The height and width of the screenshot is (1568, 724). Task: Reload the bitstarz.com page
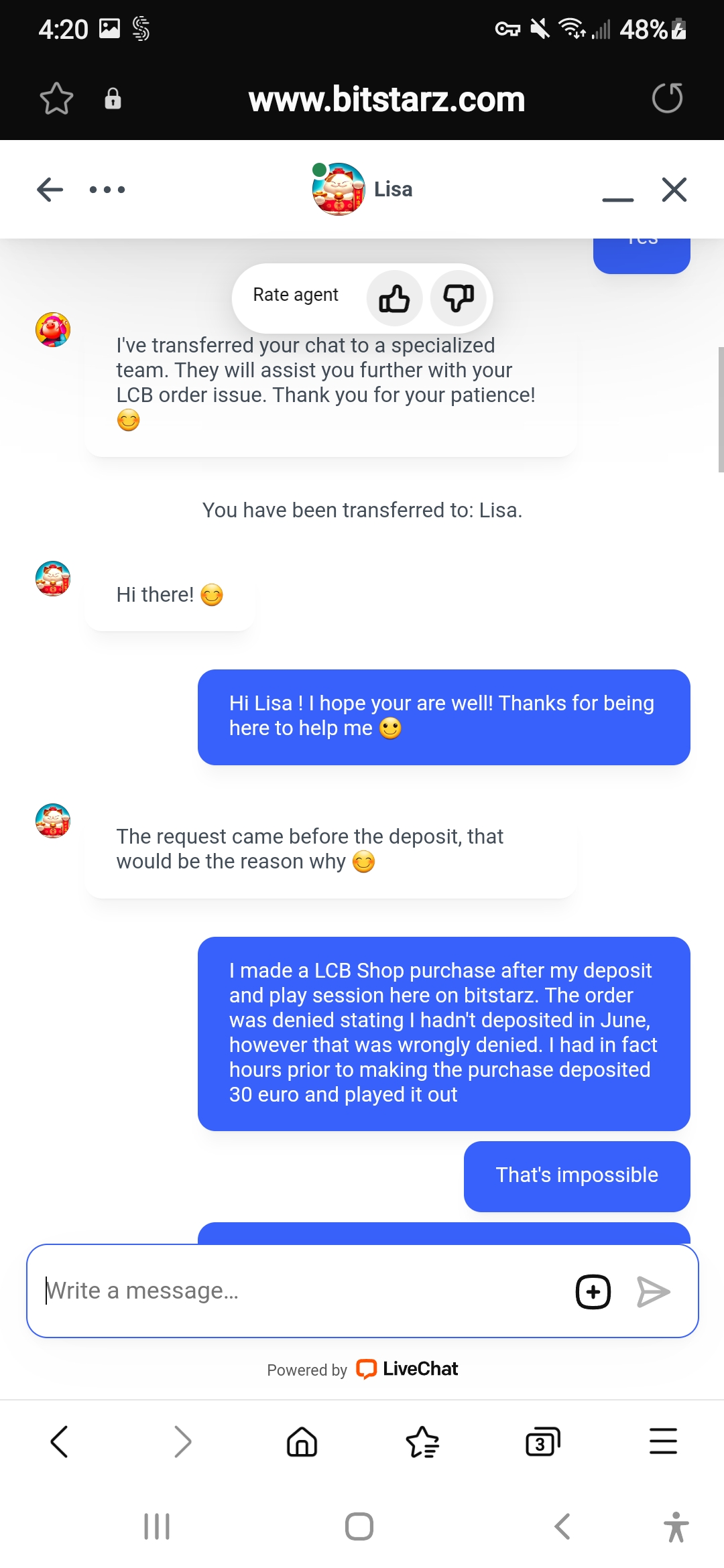coord(667,99)
